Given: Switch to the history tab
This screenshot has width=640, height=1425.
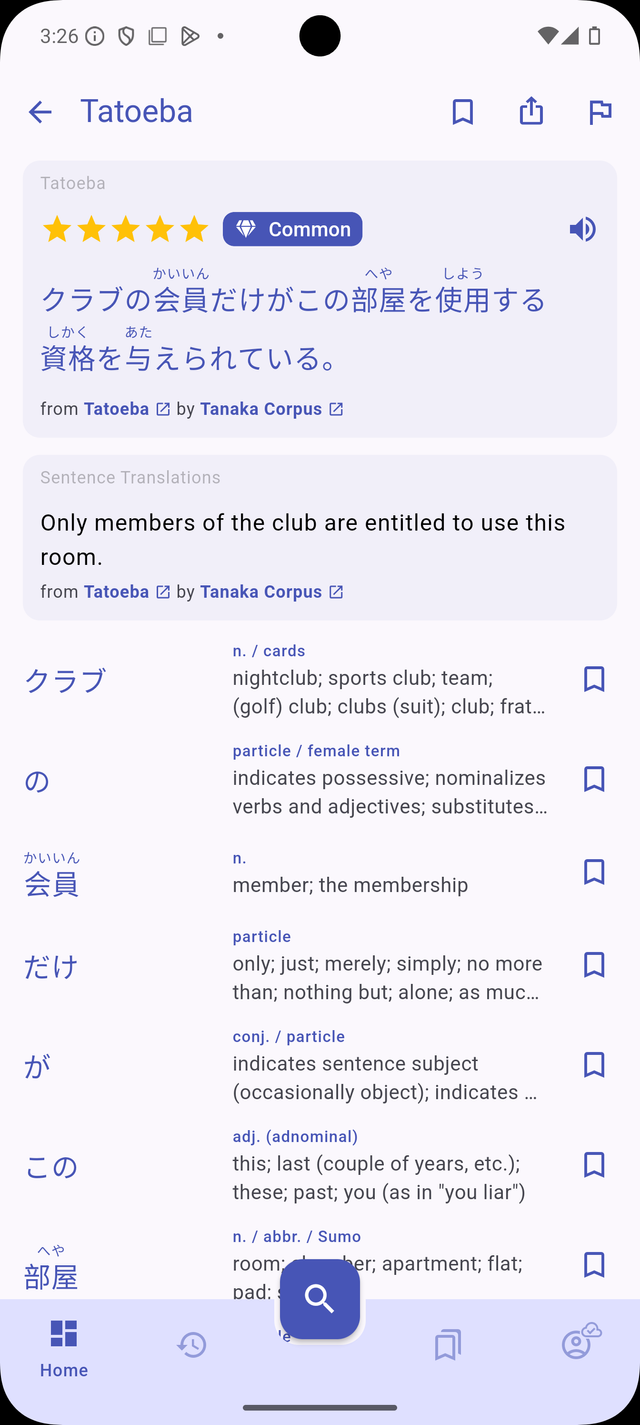Looking at the screenshot, I should [x=192, y=1345].
